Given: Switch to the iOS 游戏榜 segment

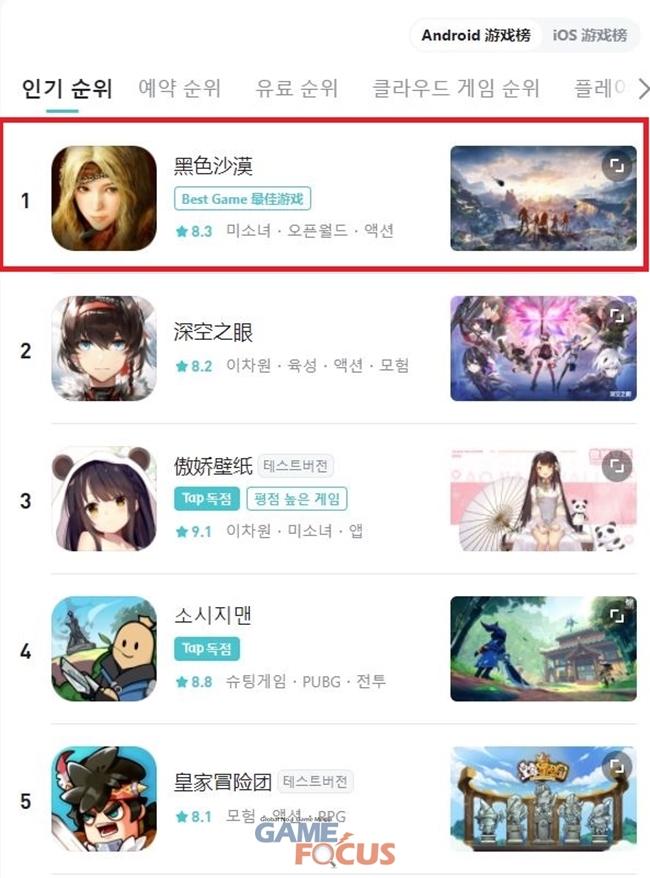Looking at the screenshot, I should 590,35.
